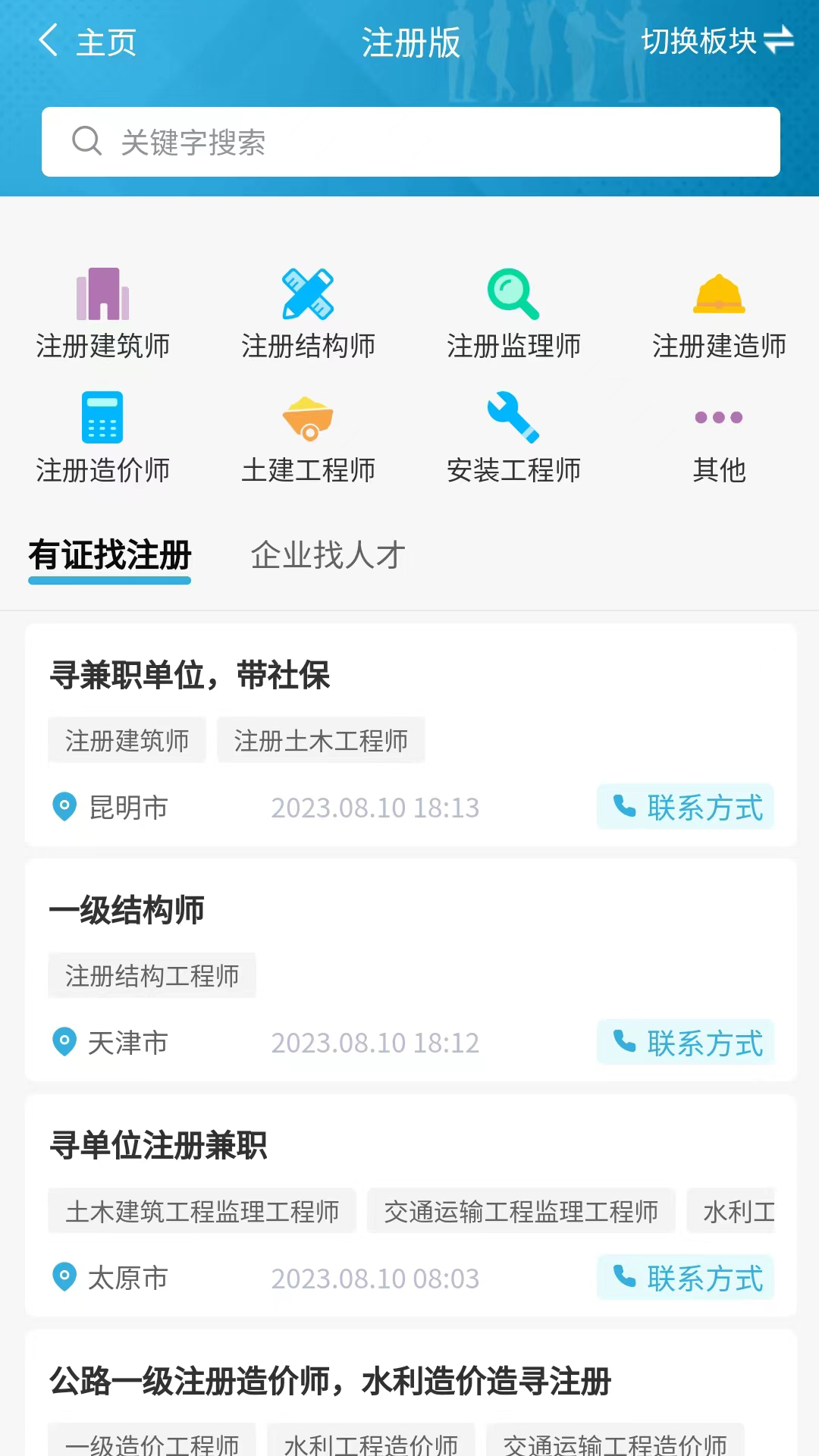Select the 注册结构师 ruler-and-pencil icon
Screen dimensions: 819x1456
pos(309,295)
